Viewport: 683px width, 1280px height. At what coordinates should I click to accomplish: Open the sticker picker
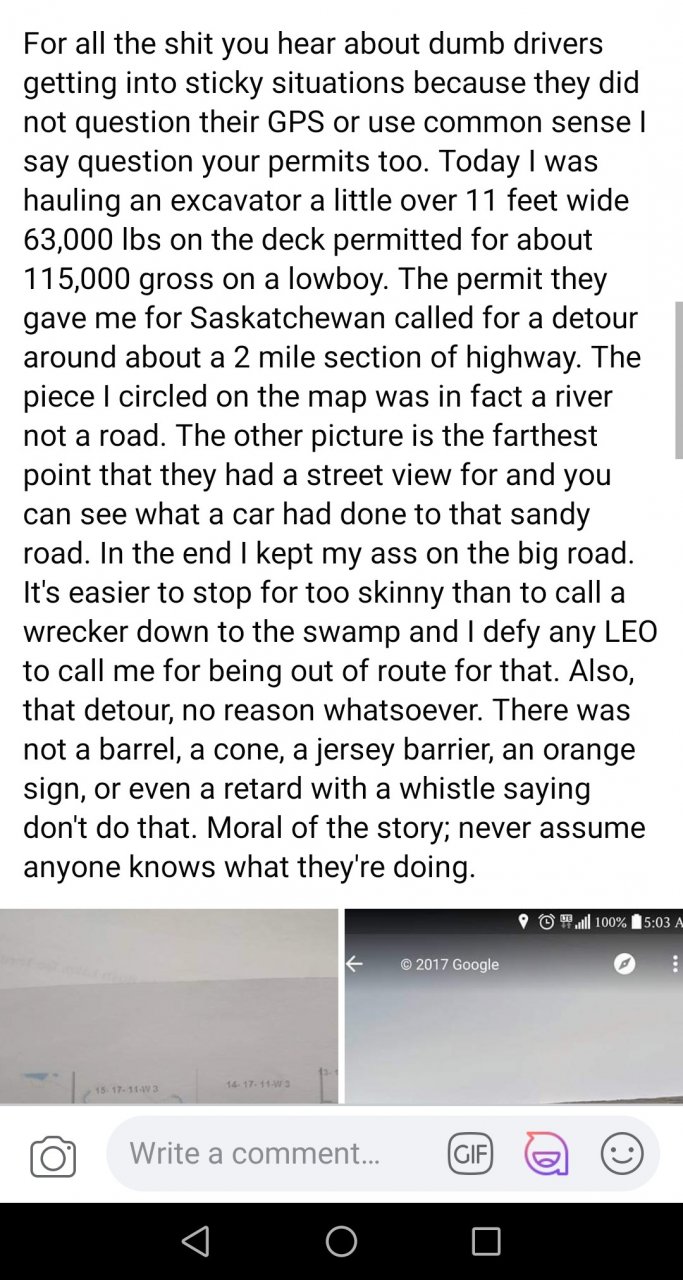[x=546, y=1154]
